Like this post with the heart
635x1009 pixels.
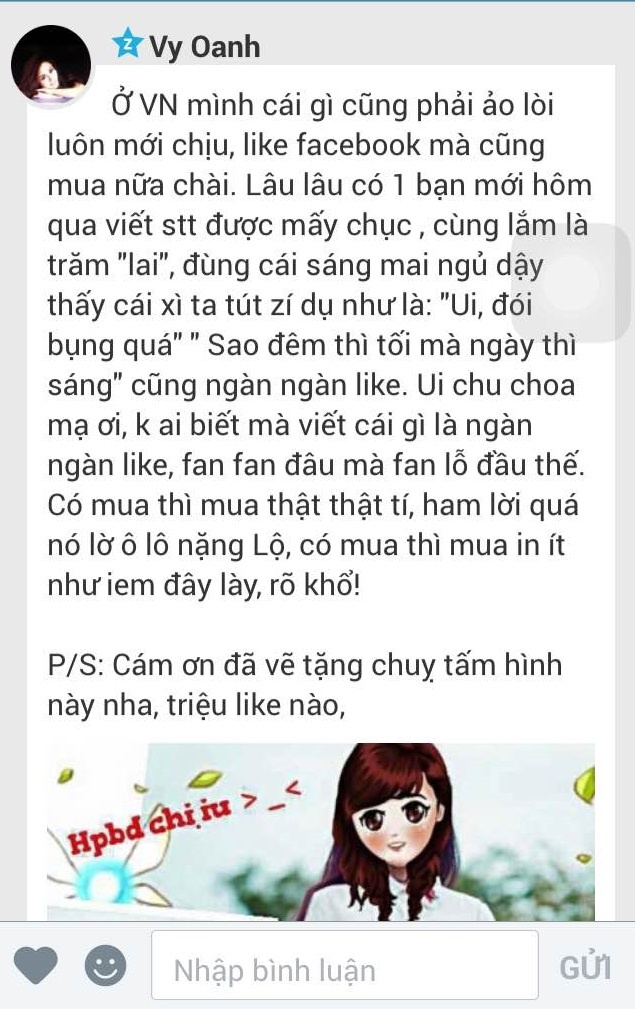[x=37, y=966]
